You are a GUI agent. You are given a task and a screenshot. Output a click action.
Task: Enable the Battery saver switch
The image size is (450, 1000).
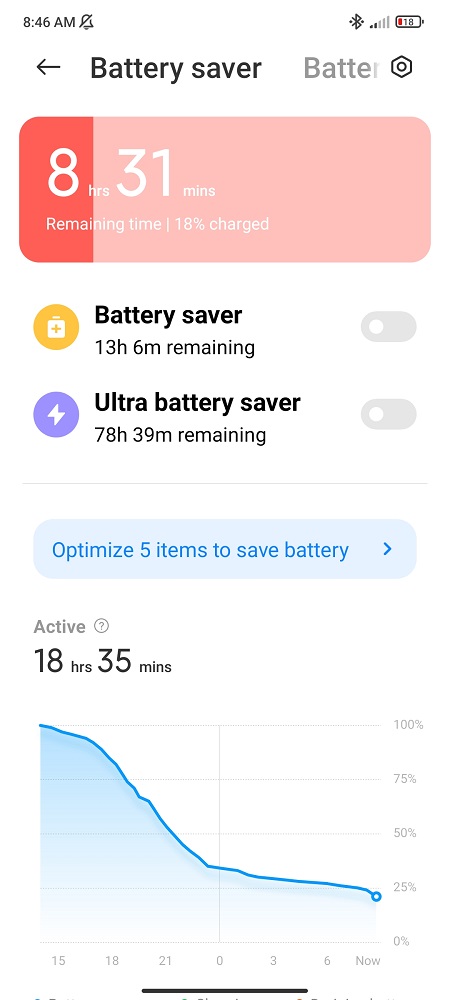388,327
